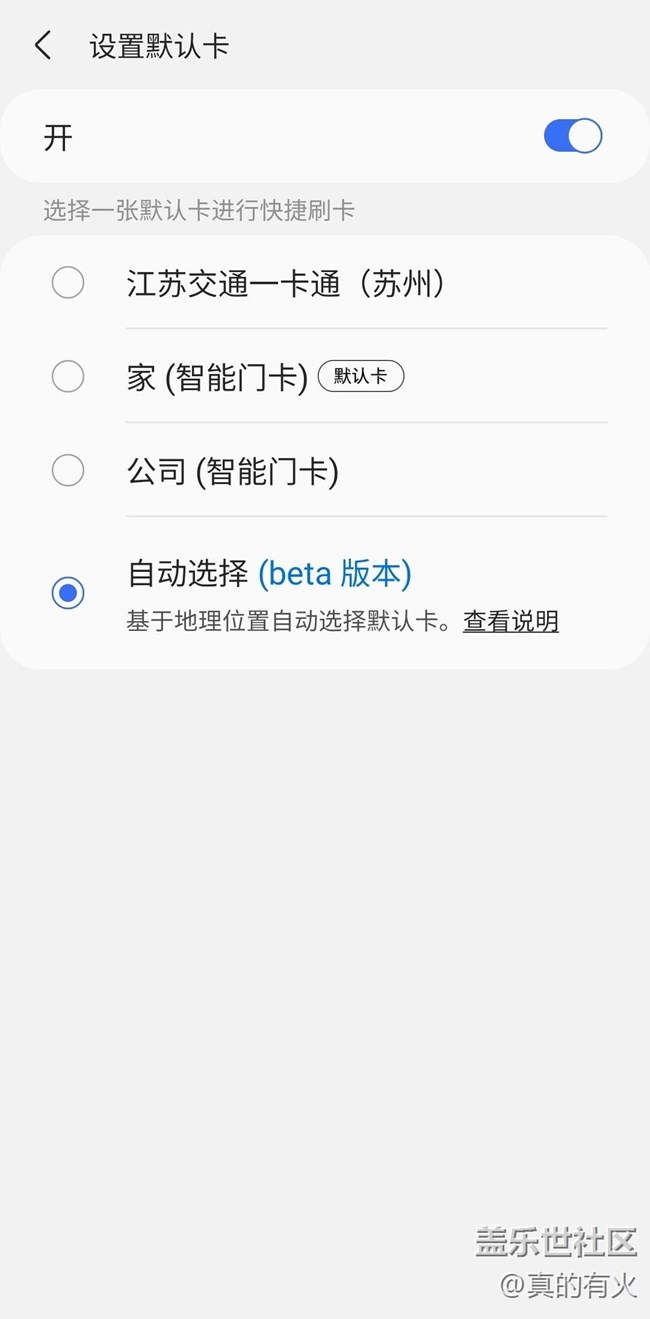Choose 家 (智能门卡) as default card

point(68,377)
